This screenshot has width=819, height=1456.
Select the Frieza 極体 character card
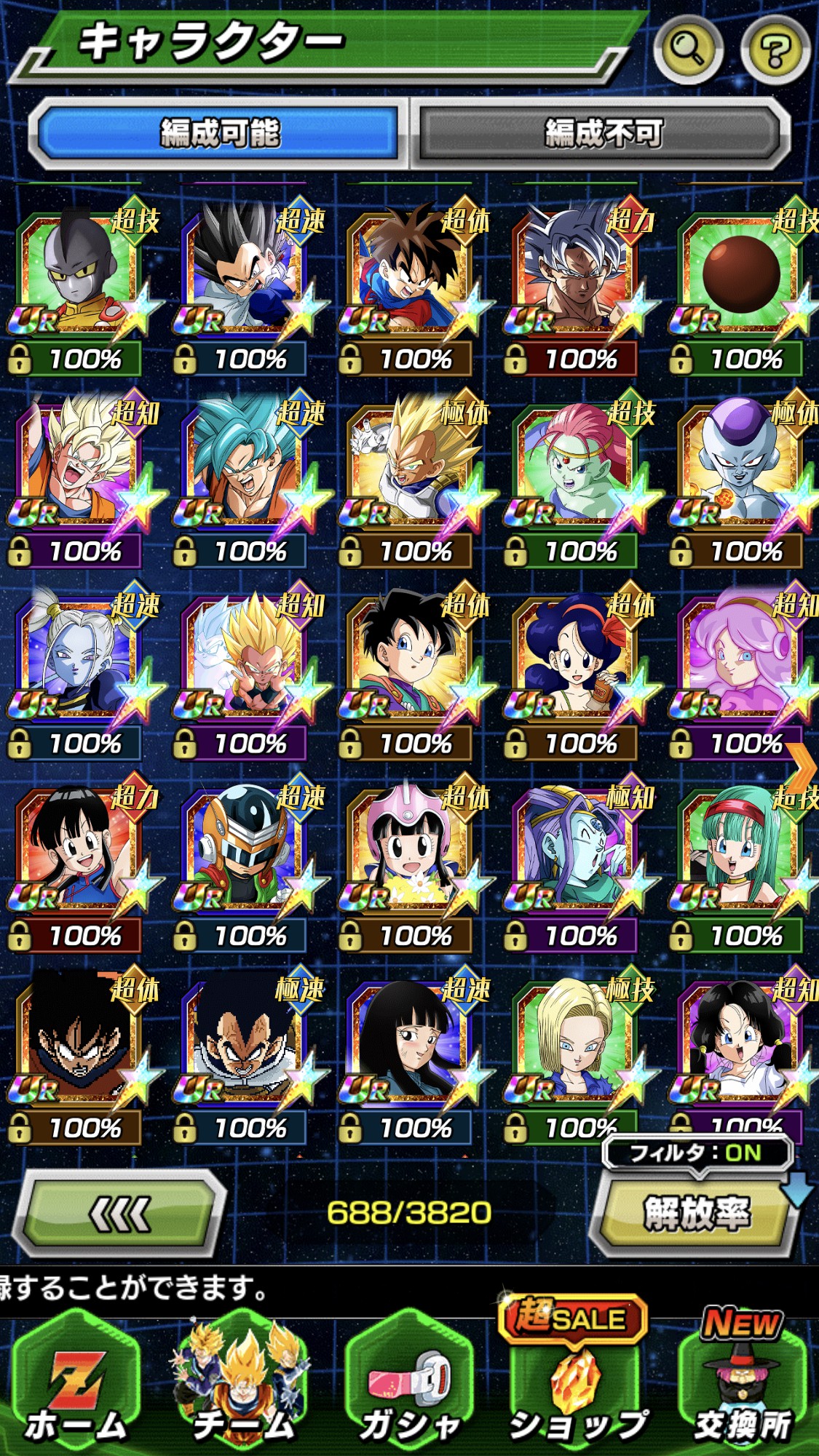(x=743, y=466)
